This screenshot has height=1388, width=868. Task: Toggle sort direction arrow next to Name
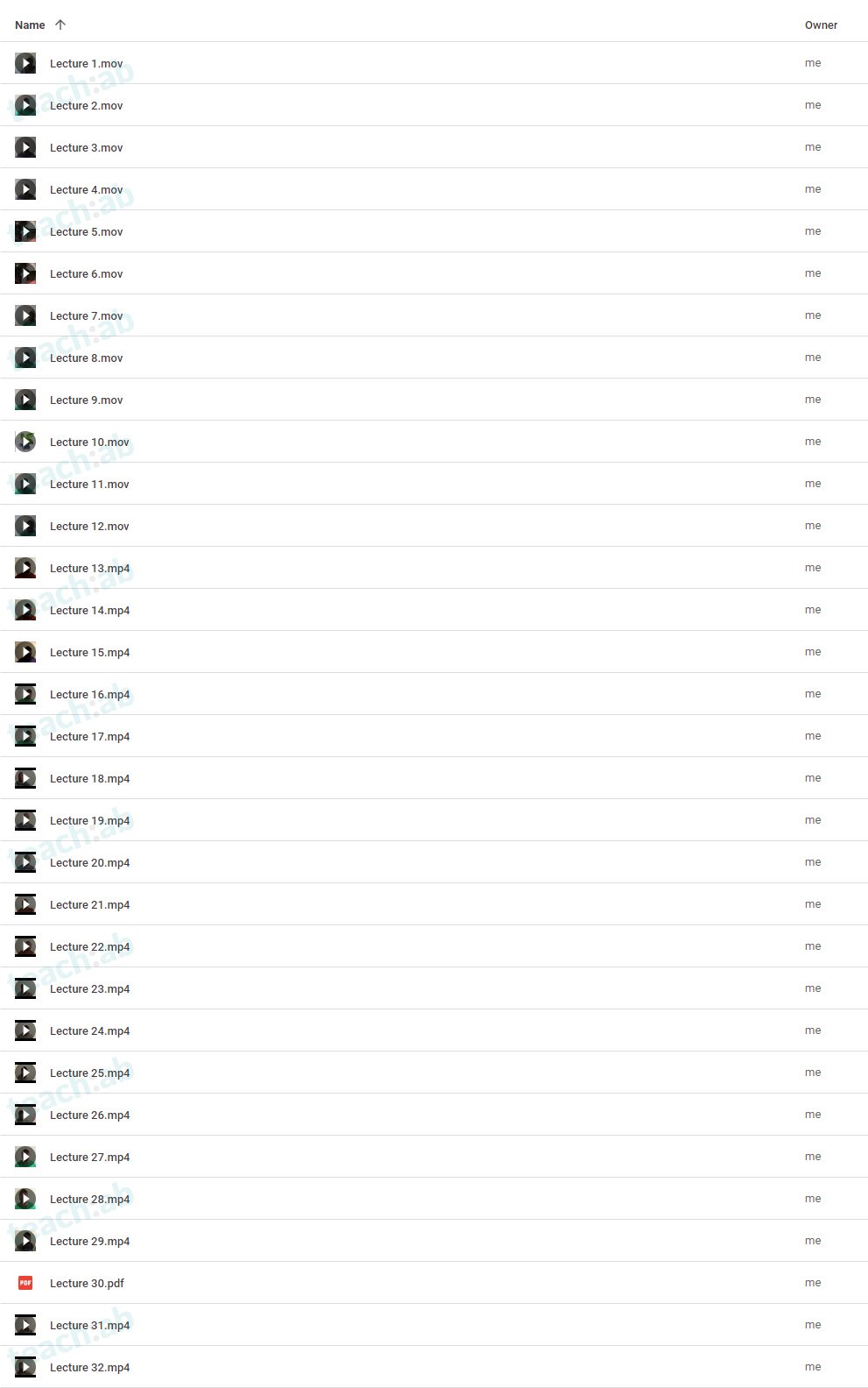click(x=60, y=25)
